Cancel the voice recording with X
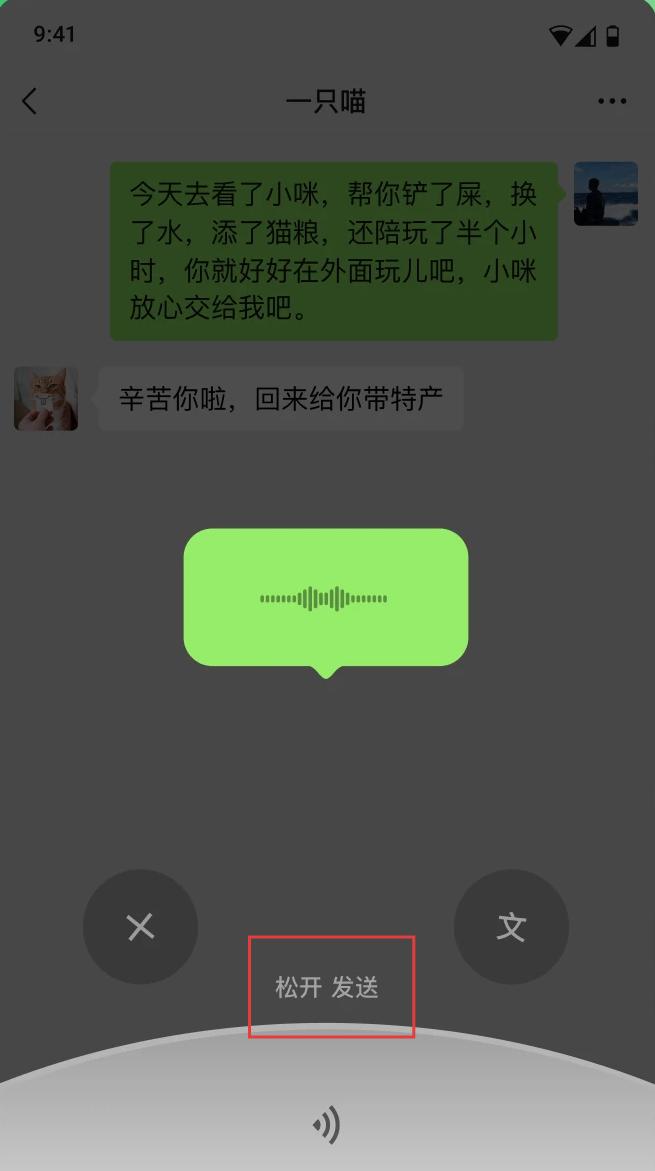The width and height of the screenshot is (655, 1171). click(140, 927)
